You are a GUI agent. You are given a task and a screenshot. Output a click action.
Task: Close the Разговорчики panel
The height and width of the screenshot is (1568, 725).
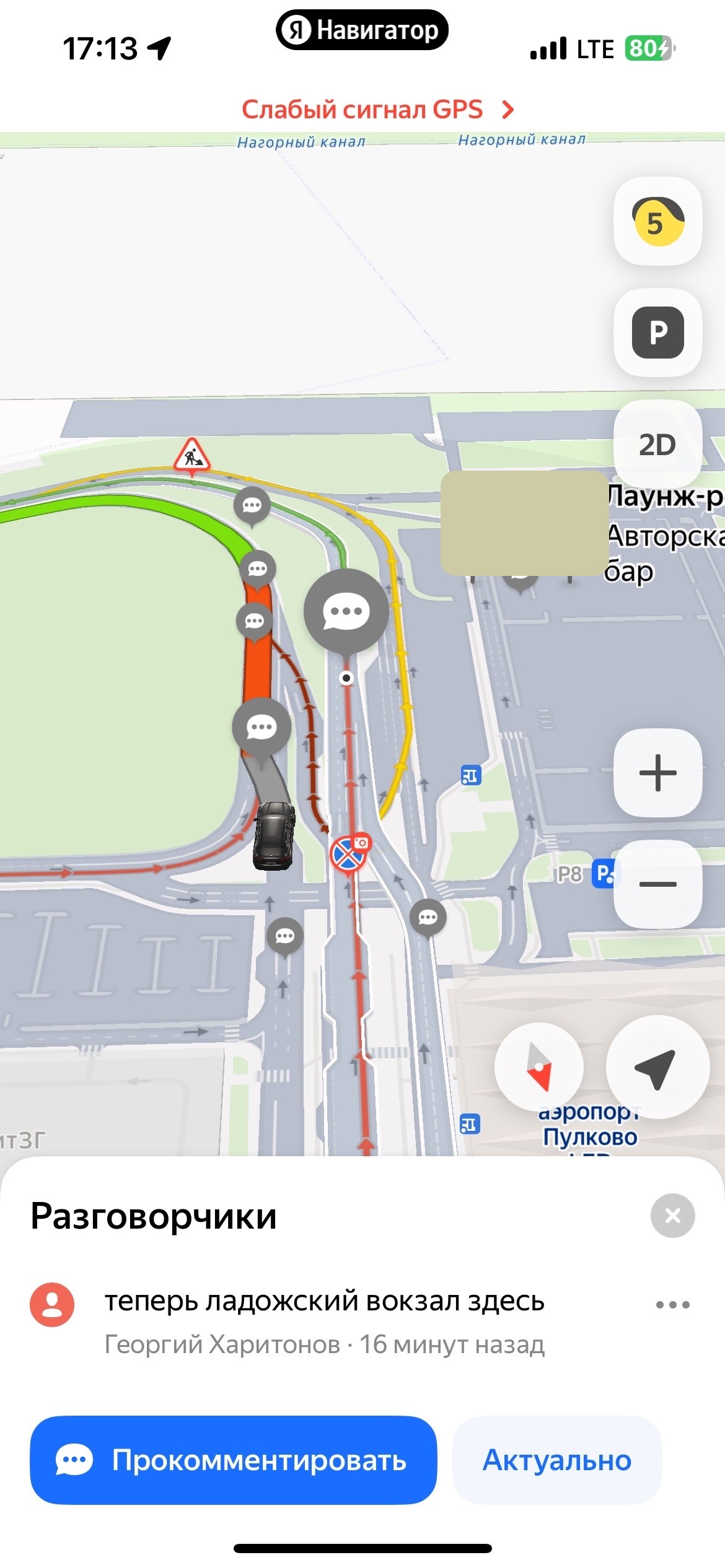(672, 1216)
